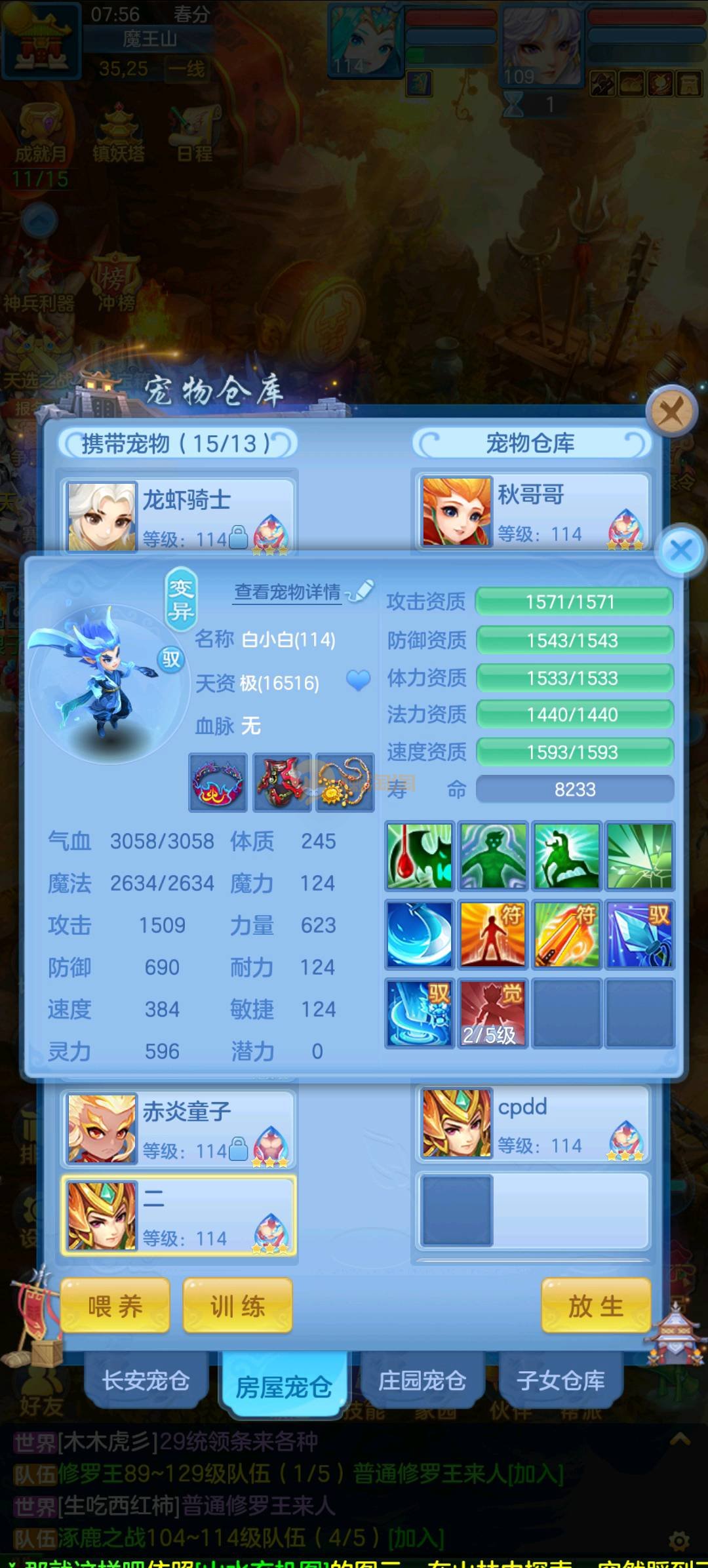This screenshot has height=1568, width=708.
Task: Select the pet 秋哥哥 in warehouse
Action: coord(532,511)
